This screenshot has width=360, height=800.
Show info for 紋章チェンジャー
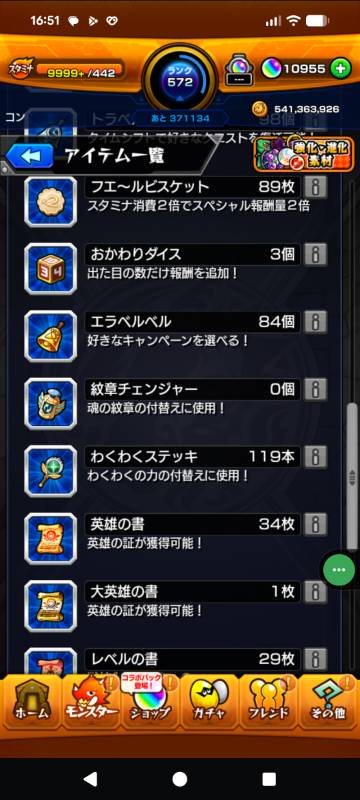click(316, 389)
